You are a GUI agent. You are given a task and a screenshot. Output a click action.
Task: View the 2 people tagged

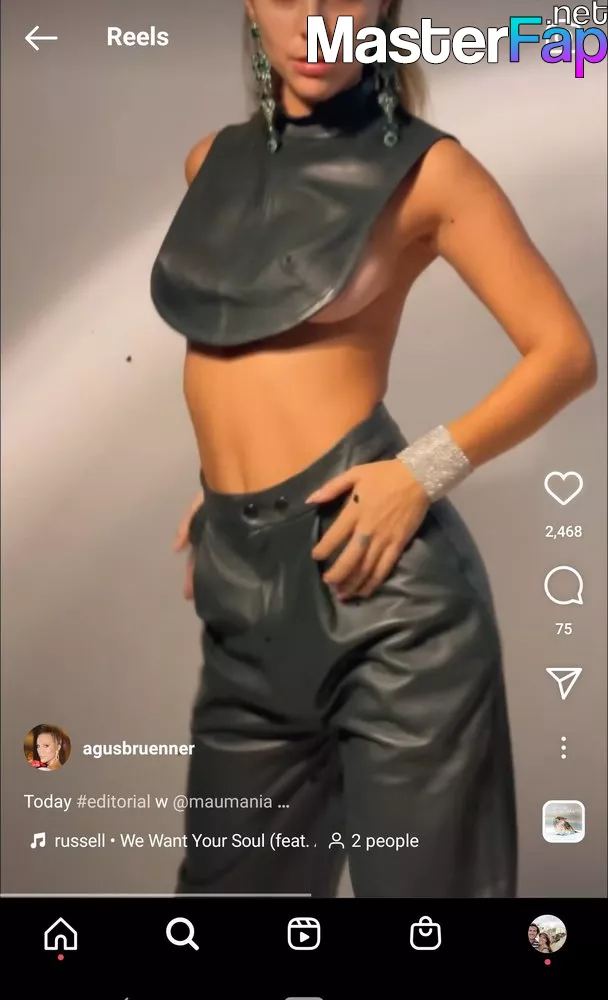click(x=373, y=841)
